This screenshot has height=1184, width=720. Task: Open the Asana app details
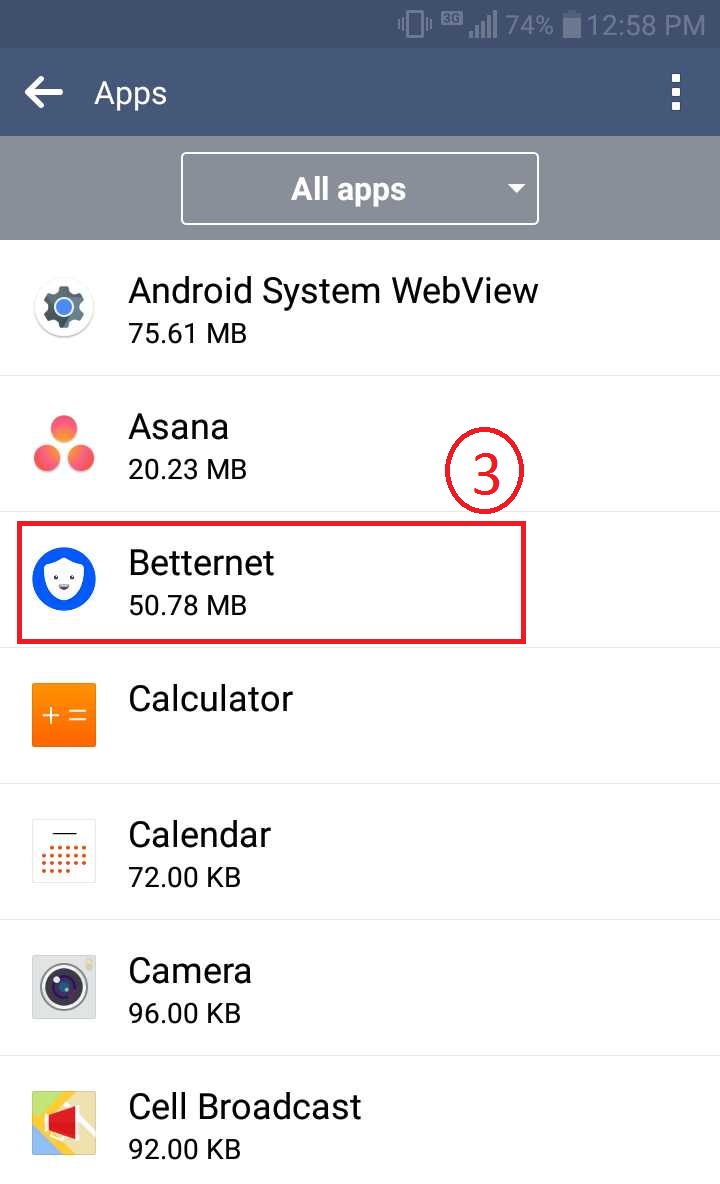coord(360,444)
